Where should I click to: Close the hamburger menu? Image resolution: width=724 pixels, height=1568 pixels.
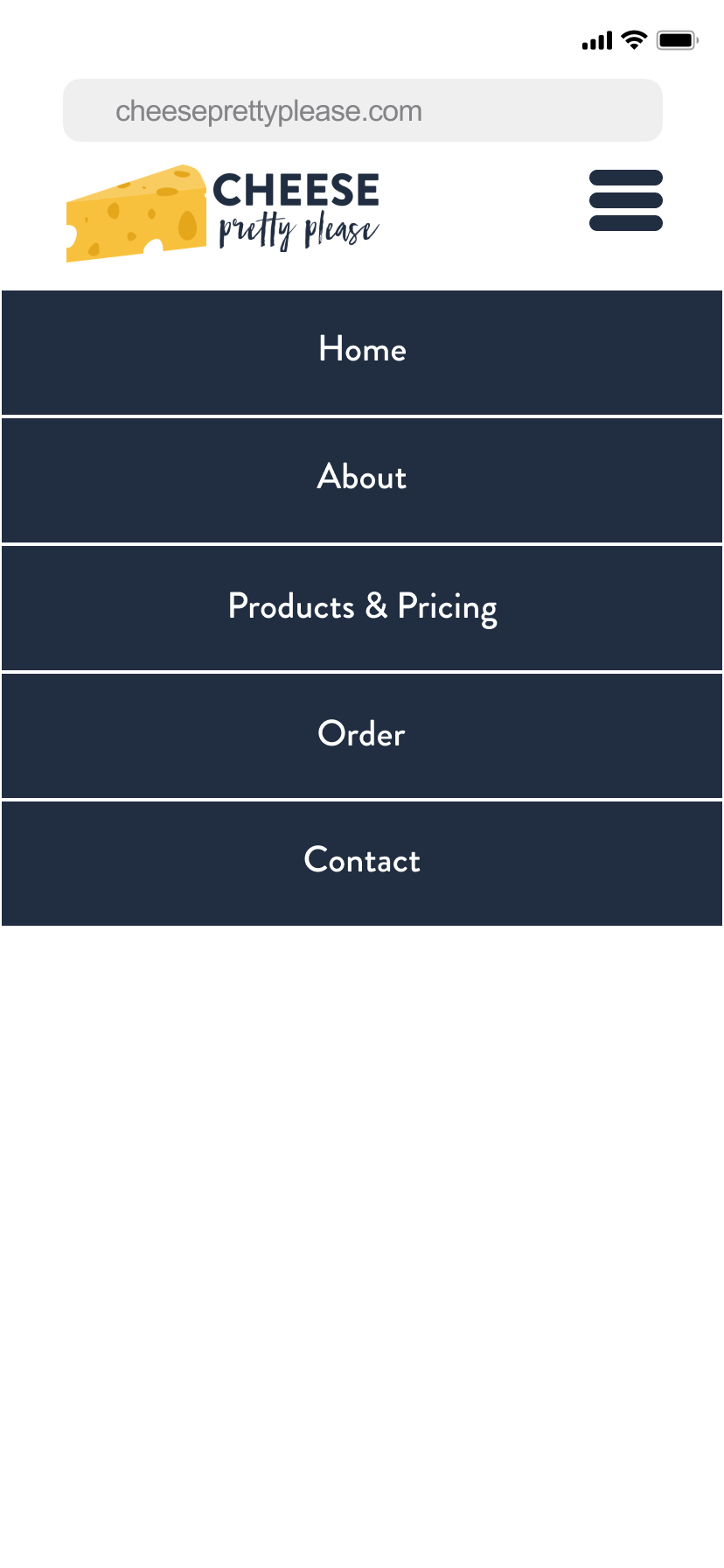[x=626, y=200]
